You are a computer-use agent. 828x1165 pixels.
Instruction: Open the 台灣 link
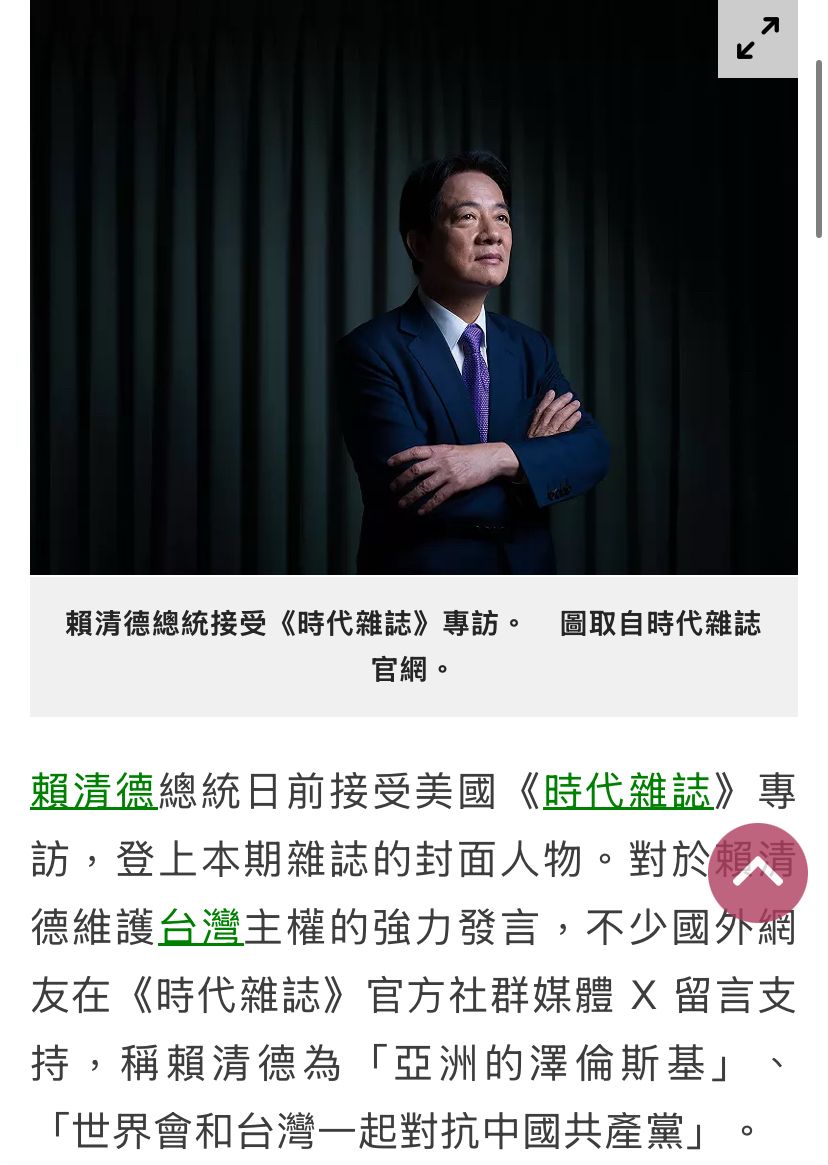tap(200, 927)
